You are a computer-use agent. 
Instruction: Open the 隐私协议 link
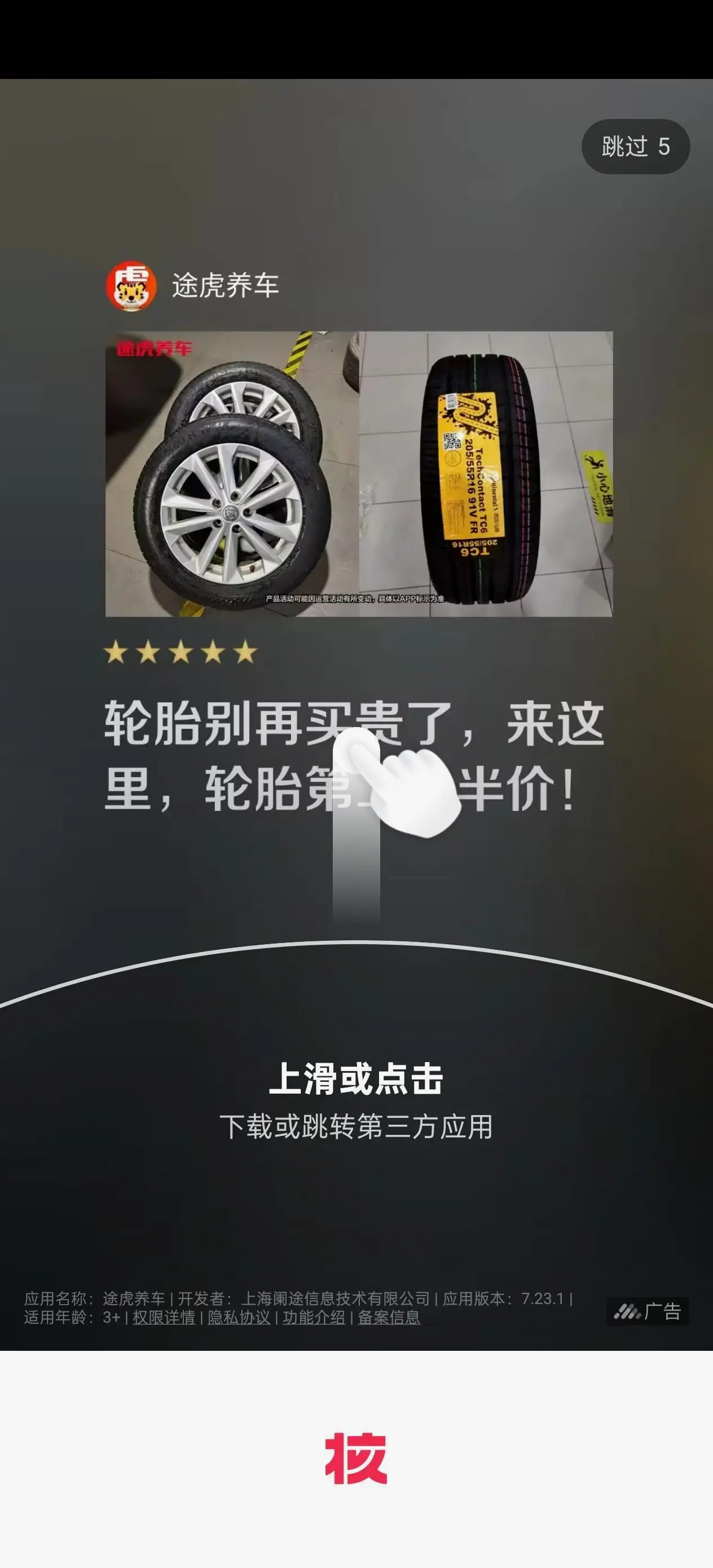[239, 1317]
